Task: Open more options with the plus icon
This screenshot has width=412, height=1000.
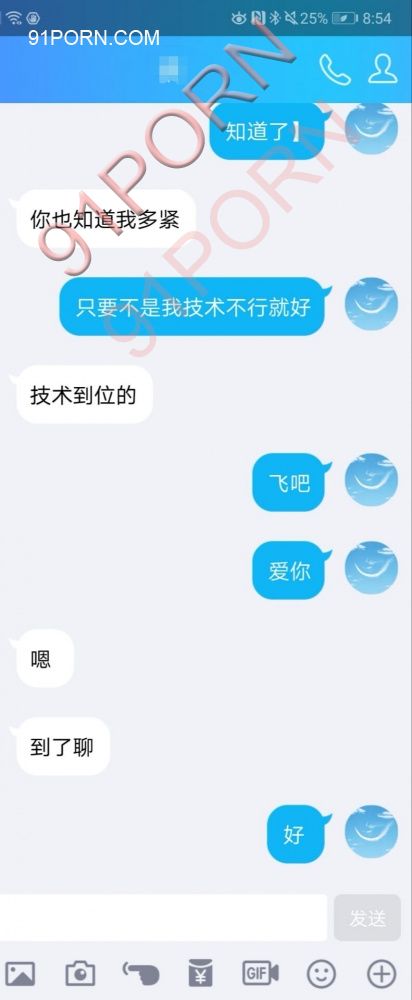Action: (x=381, y=973)
